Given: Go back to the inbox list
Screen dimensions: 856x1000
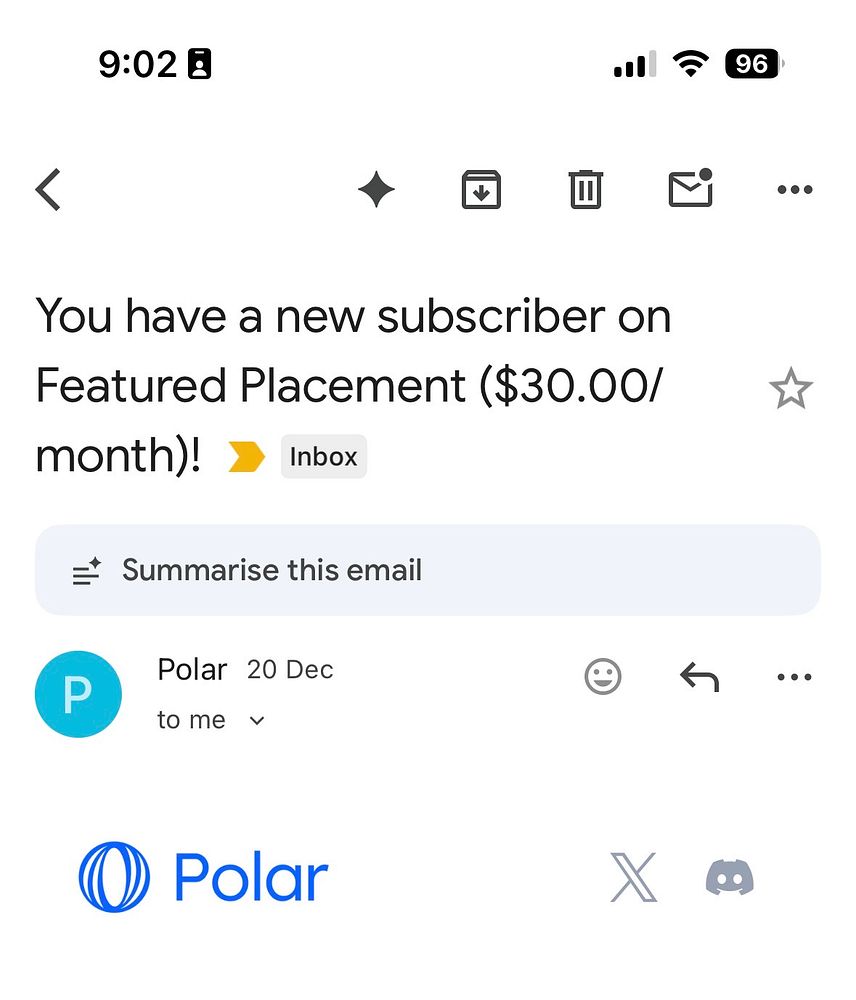Looking at the screenshot, I should 48,189.
